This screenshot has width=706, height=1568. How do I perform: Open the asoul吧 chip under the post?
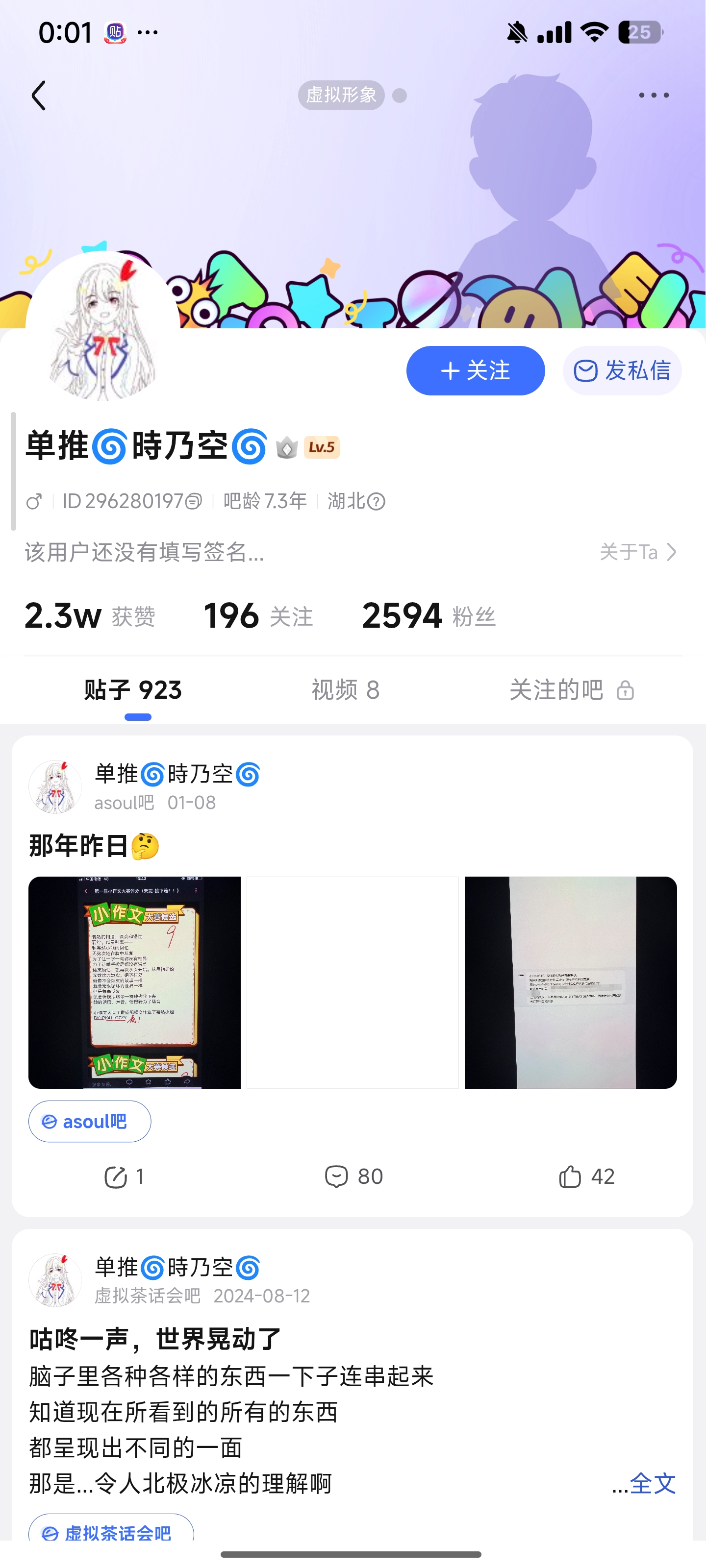(90, 1121)
